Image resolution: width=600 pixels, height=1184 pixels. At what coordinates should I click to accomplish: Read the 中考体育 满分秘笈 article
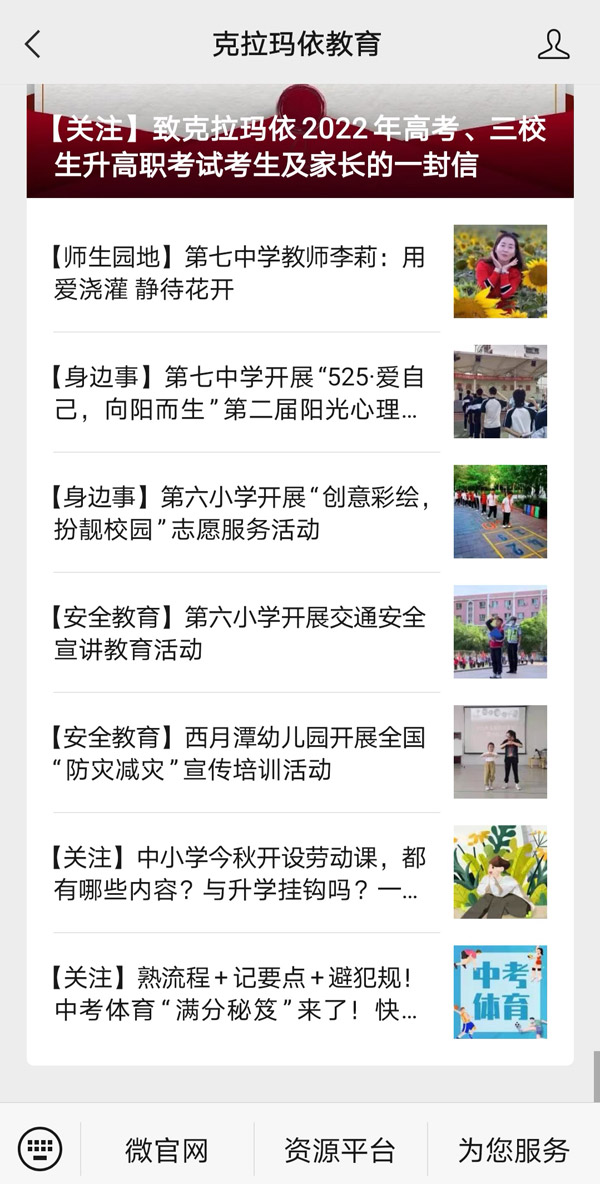(240, 993)
